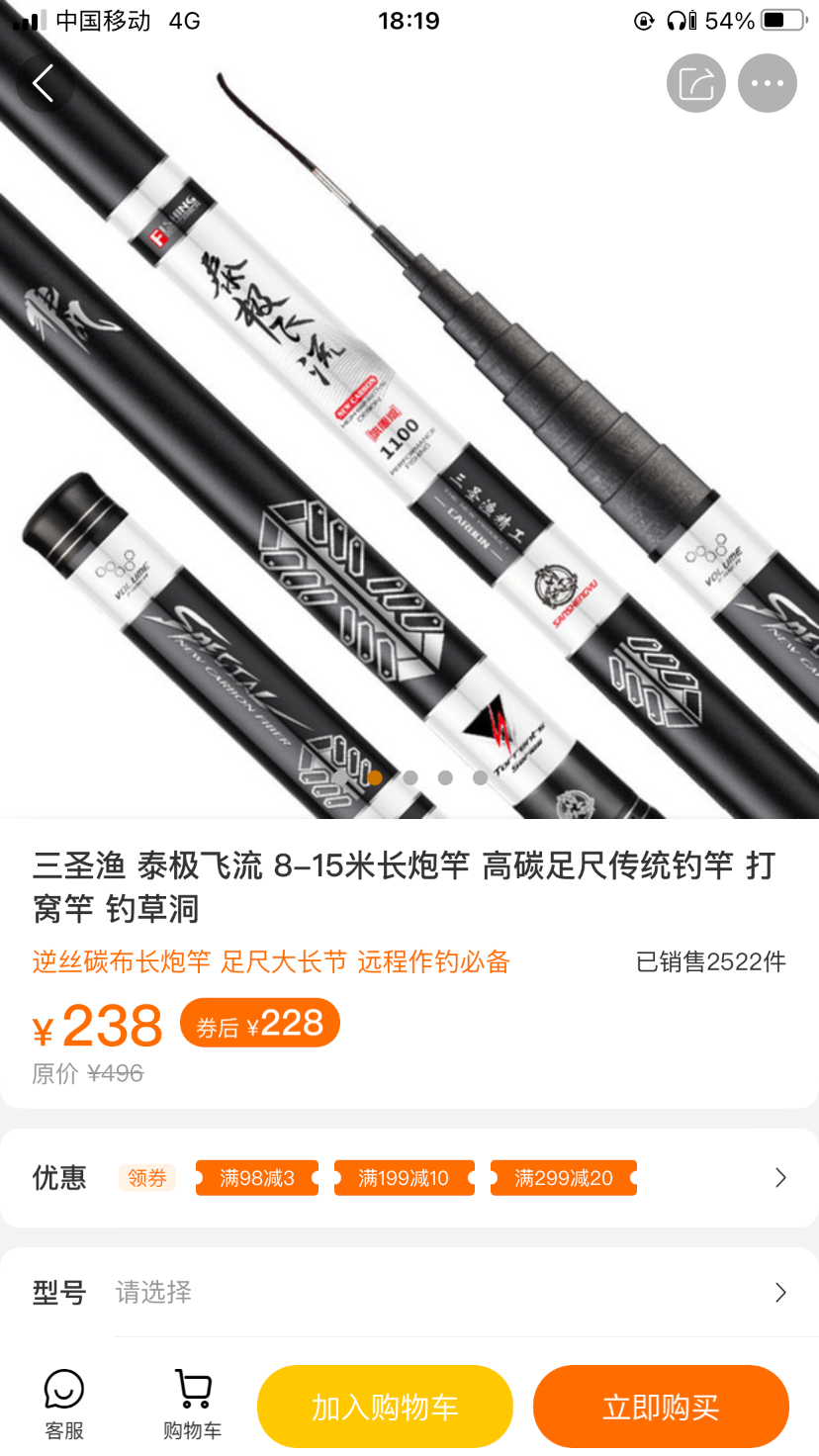Contact 客服 customer service
The height and width of the screenshot is (1456, 819).
pos(64,1405)
